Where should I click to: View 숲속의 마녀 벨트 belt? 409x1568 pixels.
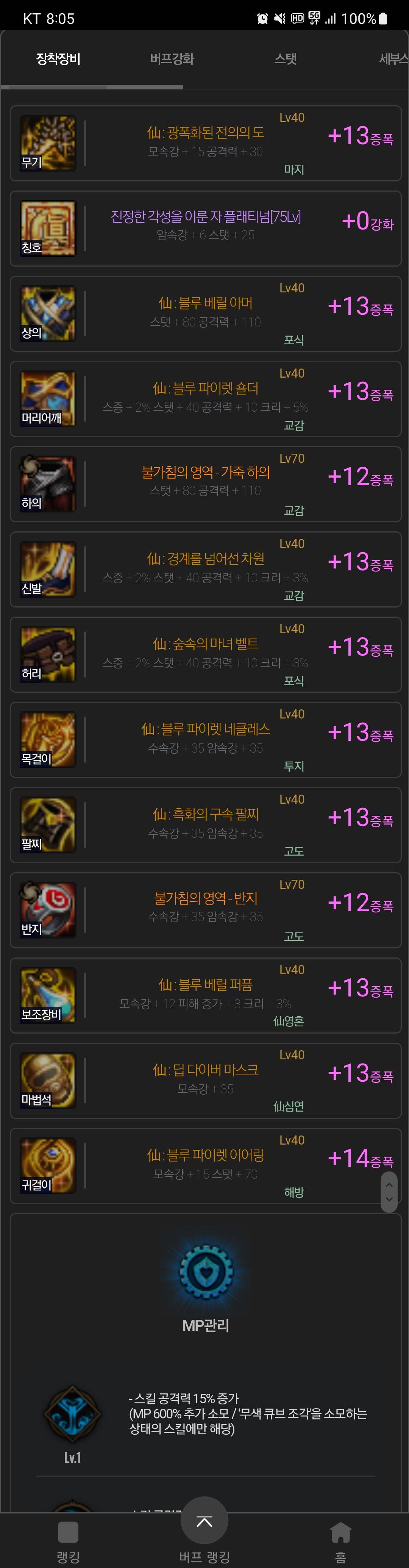205,654
